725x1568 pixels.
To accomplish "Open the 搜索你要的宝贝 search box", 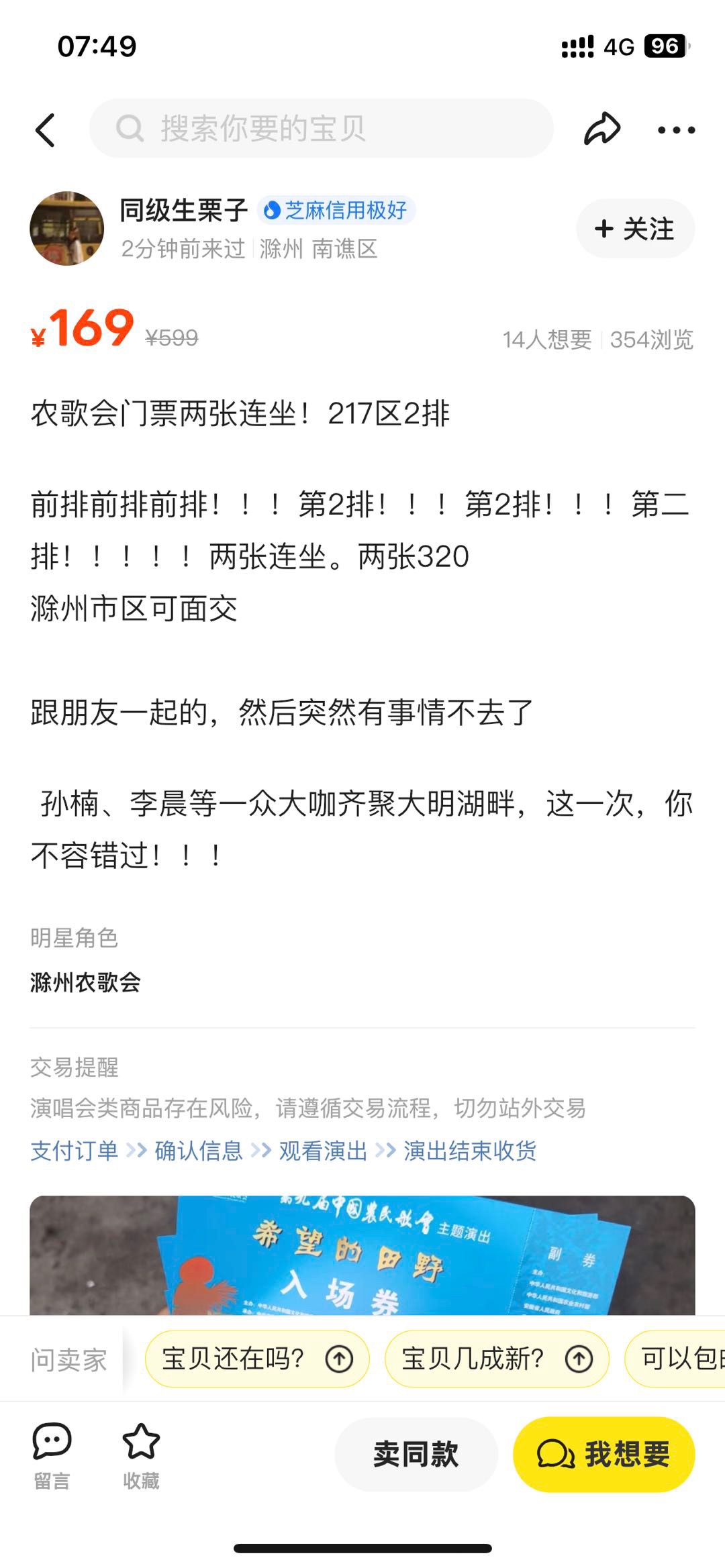I will coord(322,128).
